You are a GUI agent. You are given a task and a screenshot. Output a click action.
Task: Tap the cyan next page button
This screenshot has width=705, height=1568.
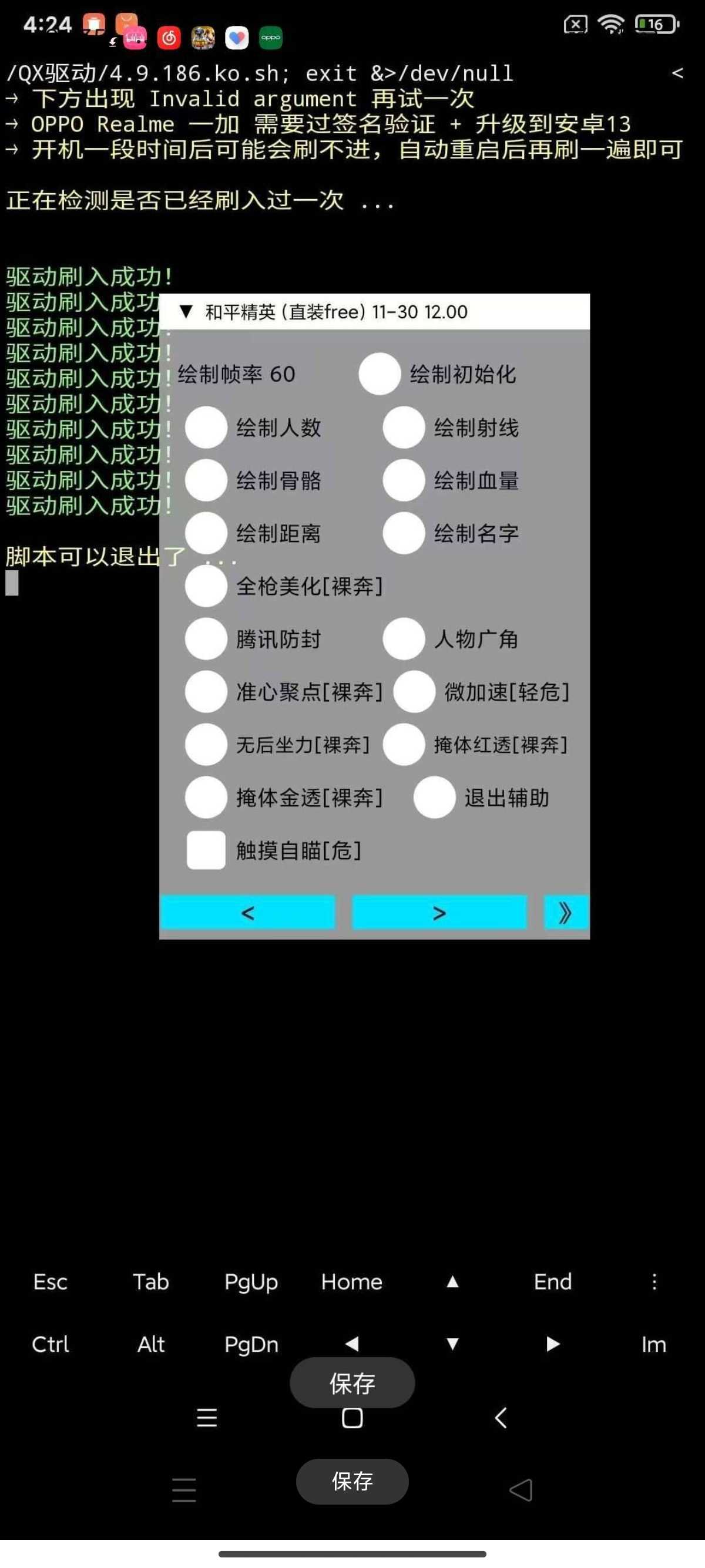tap(439, 913)
